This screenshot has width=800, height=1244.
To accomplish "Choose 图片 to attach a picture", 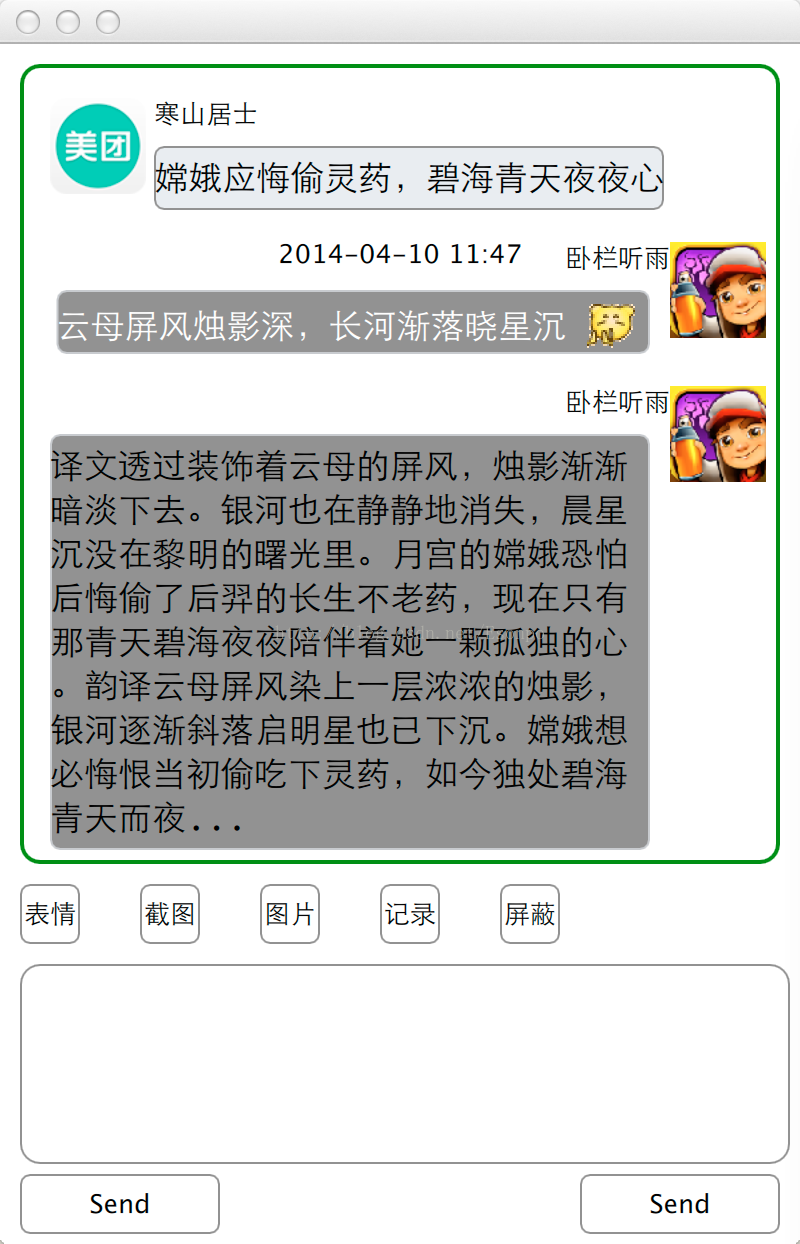I will tap(290, 914).
